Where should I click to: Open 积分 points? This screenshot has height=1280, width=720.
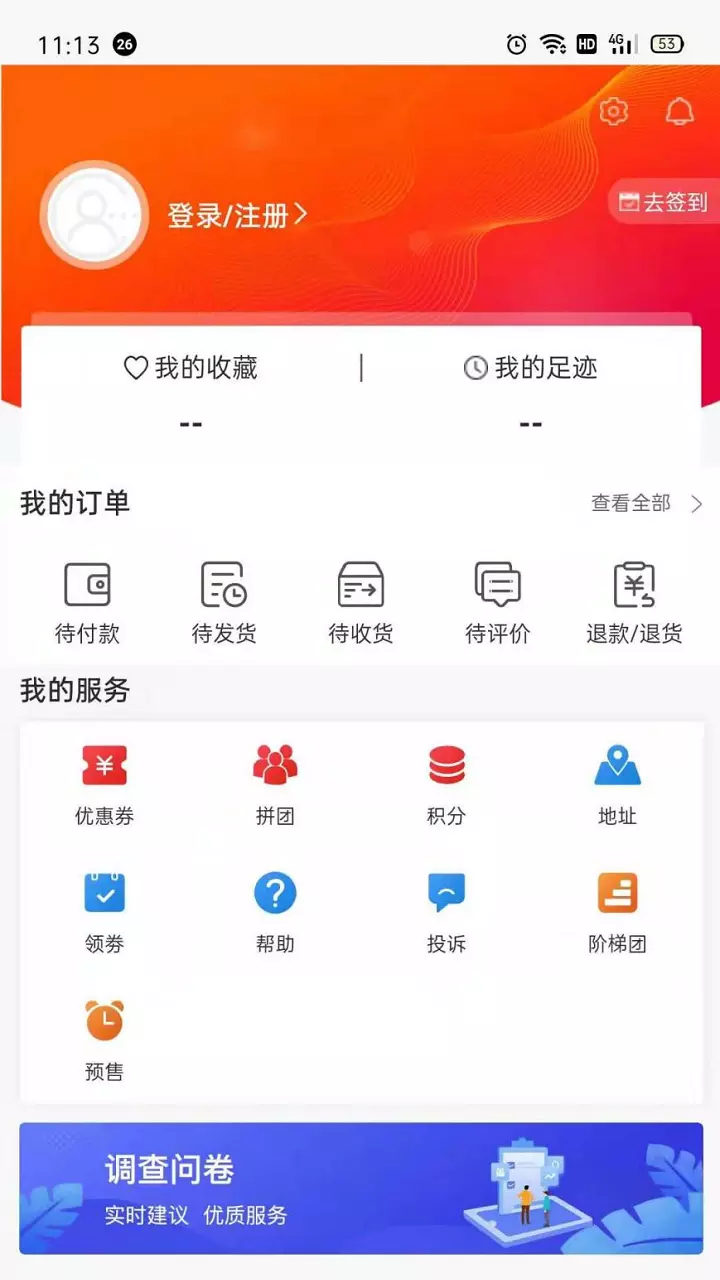pos(446,785)
